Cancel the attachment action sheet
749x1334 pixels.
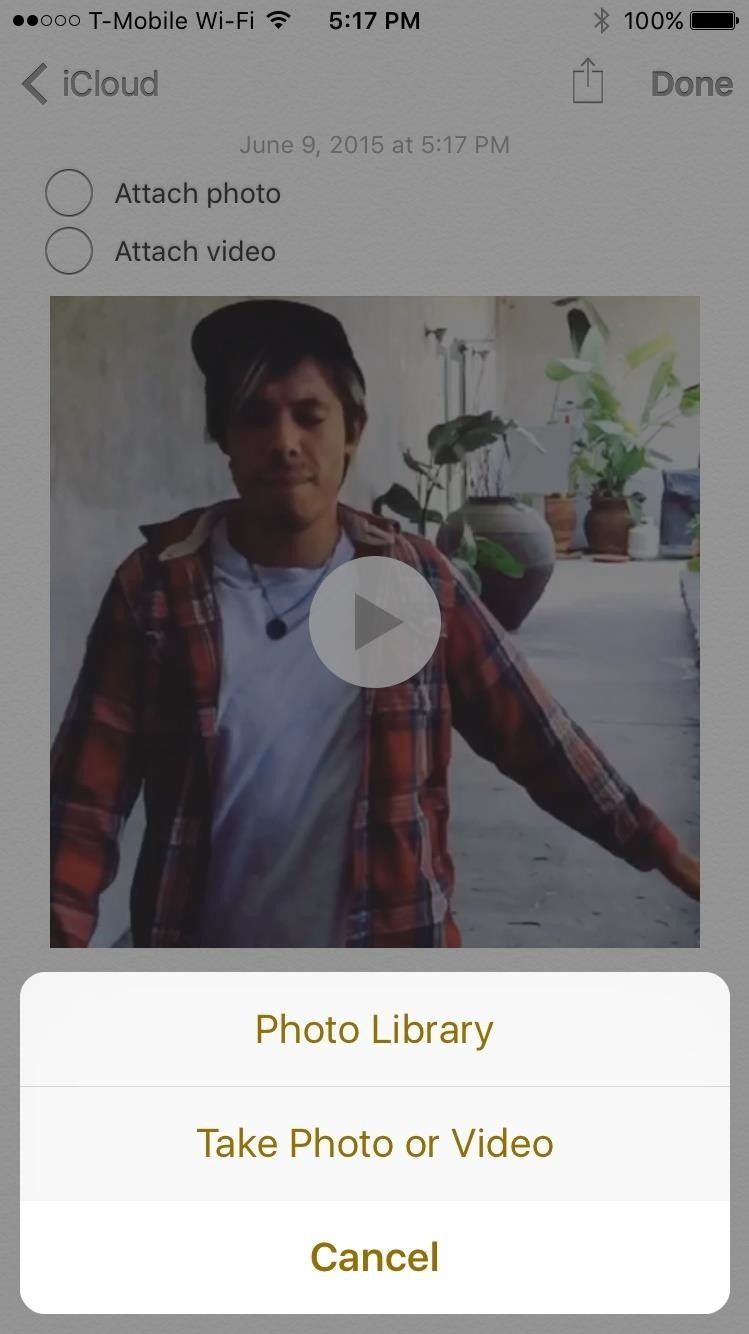point(374,1257)
